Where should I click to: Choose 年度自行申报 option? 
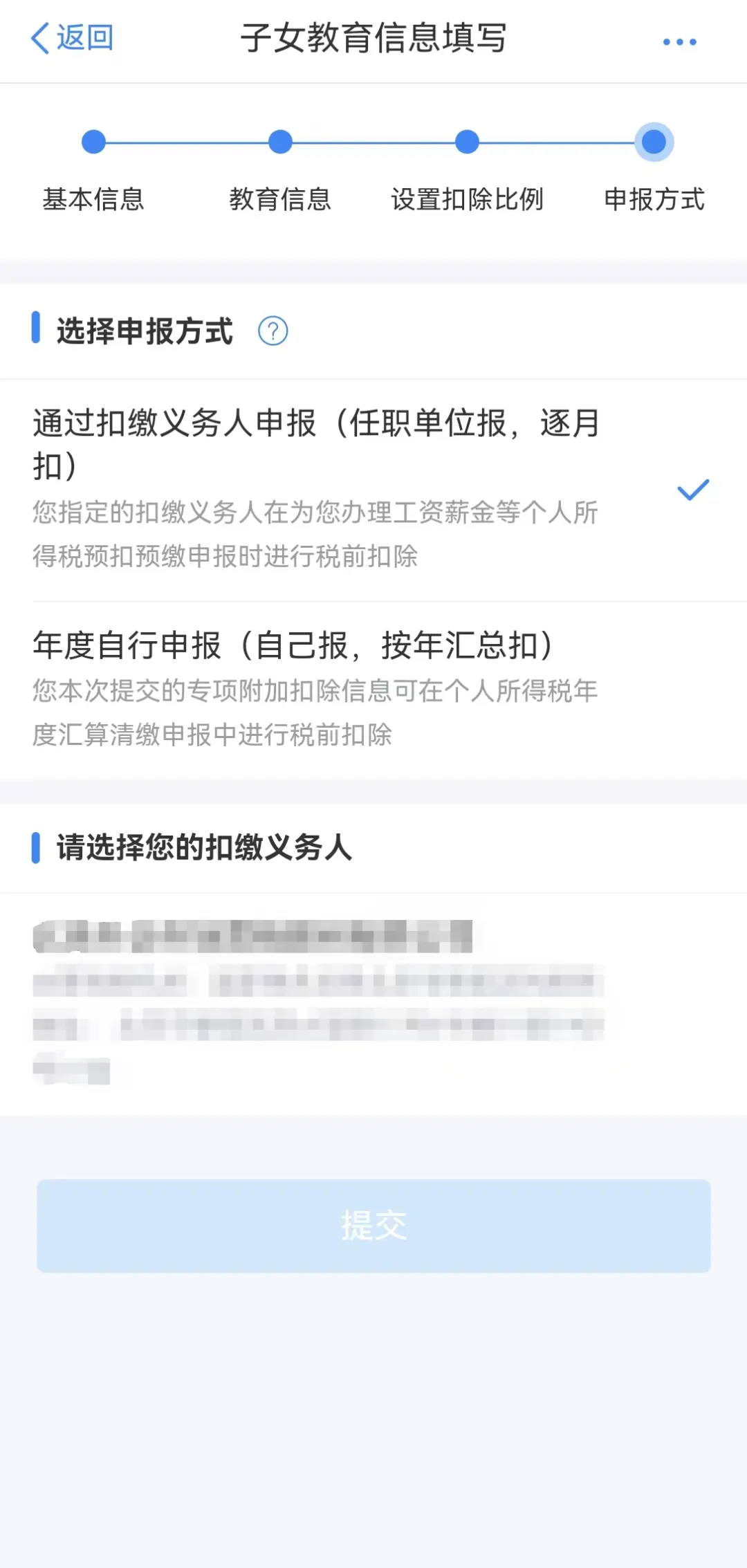tap(315, 688)
